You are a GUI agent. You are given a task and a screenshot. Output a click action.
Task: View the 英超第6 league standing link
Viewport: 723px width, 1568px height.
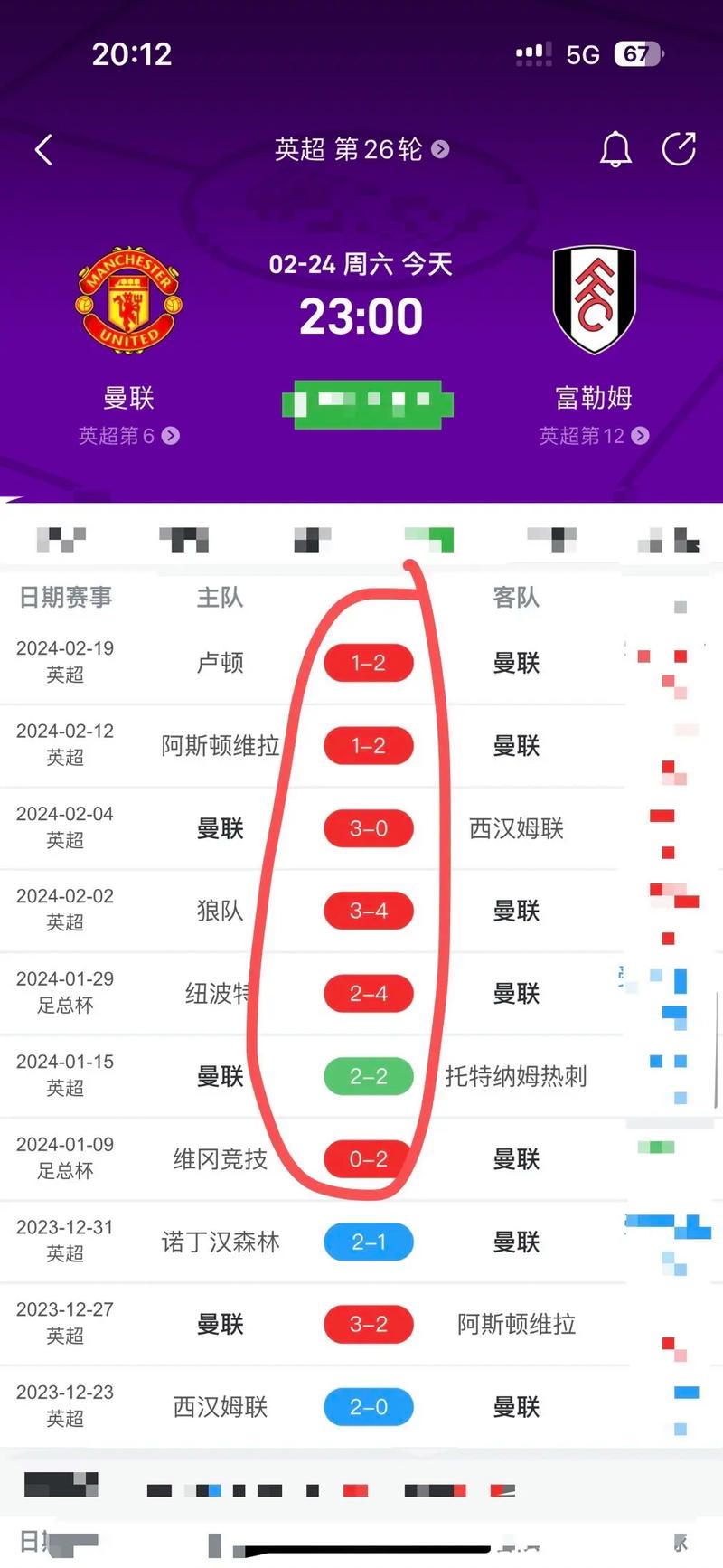tap(128, 436)
